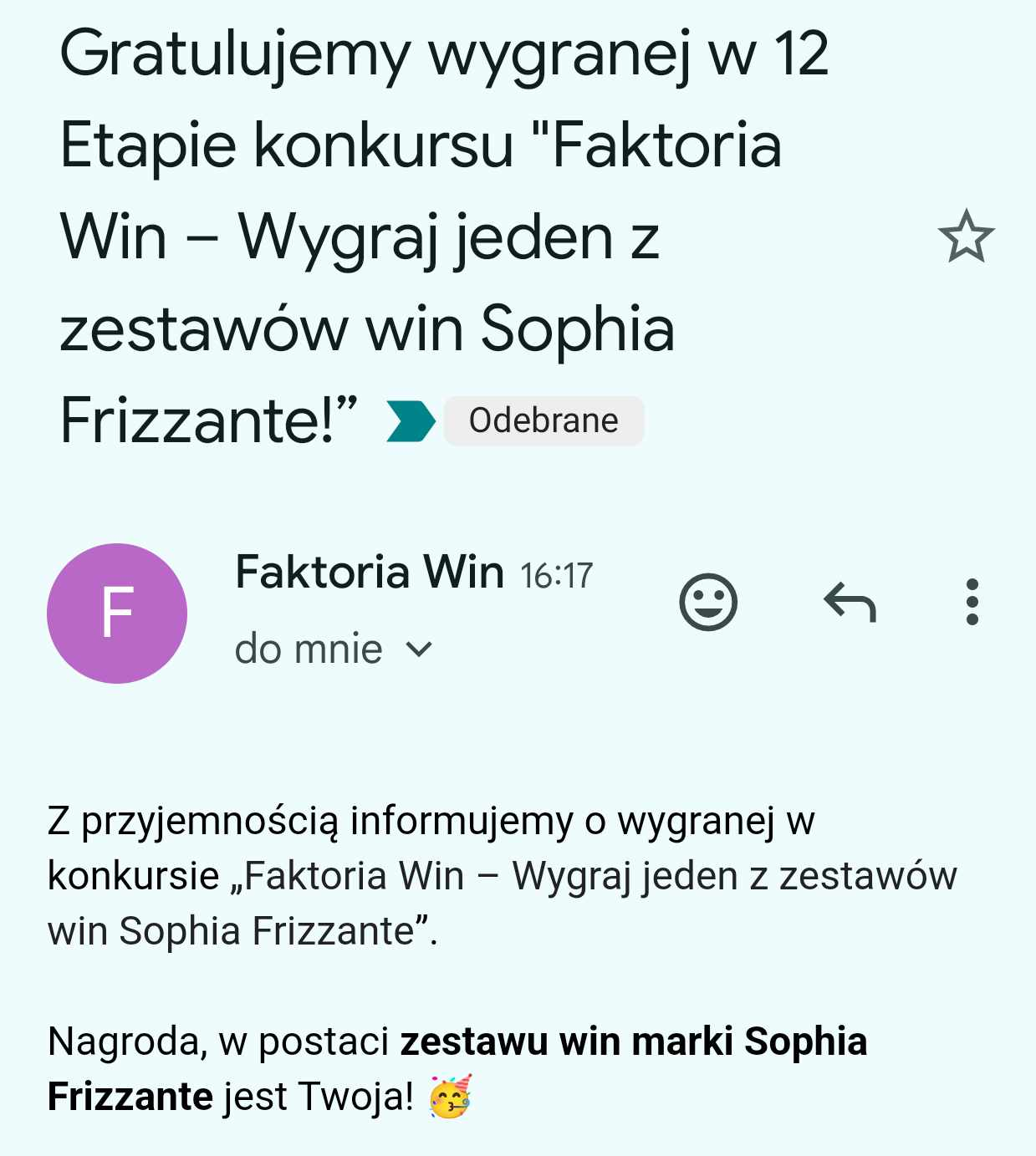
Task: Reply to Faktoria Win's message
Action: tap(850, 602)
